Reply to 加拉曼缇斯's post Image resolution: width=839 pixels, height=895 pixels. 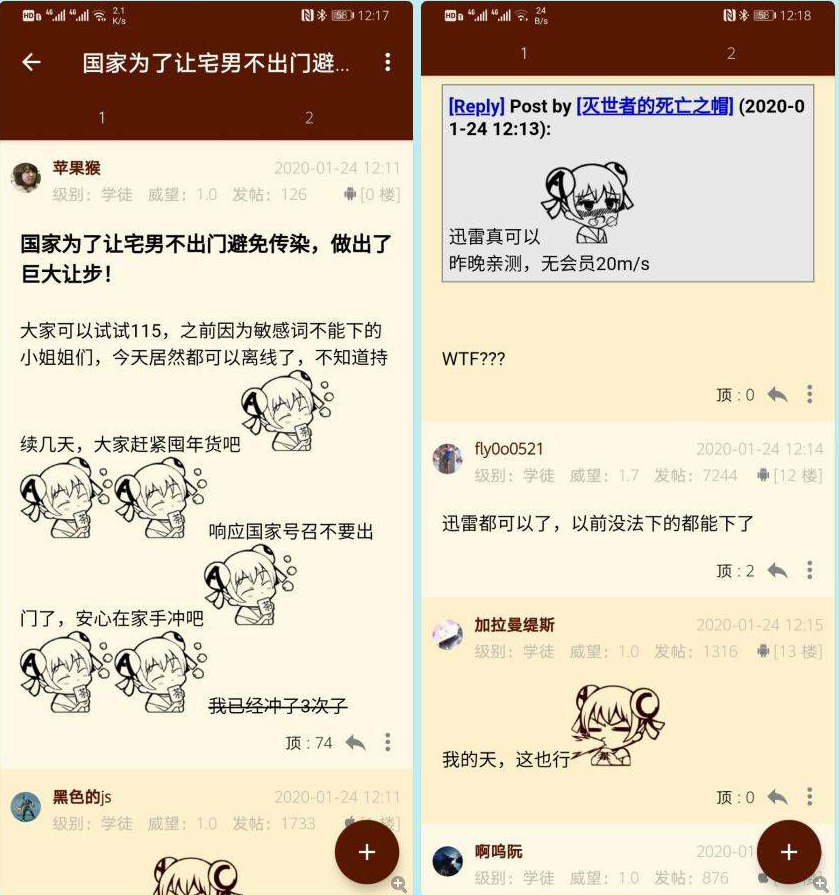tap(777, 797)
